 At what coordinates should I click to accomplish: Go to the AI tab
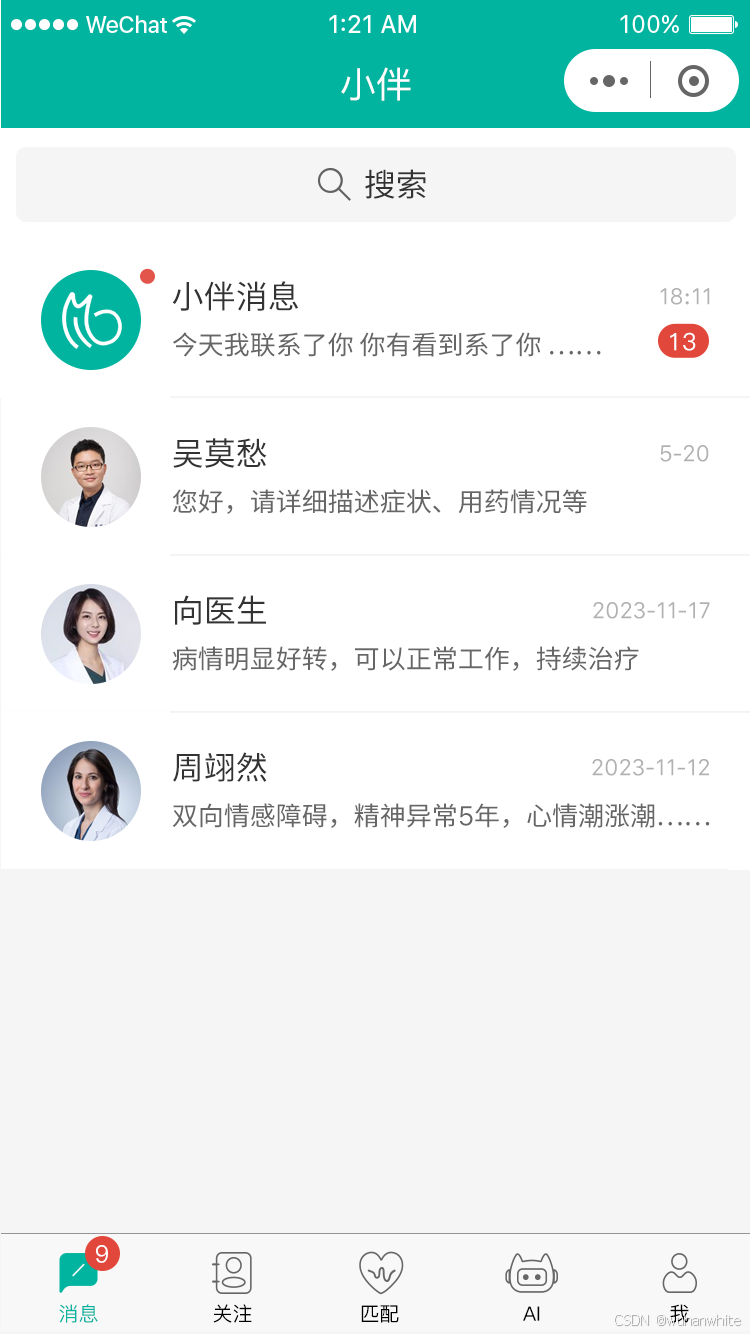[x=531, y=1286]
